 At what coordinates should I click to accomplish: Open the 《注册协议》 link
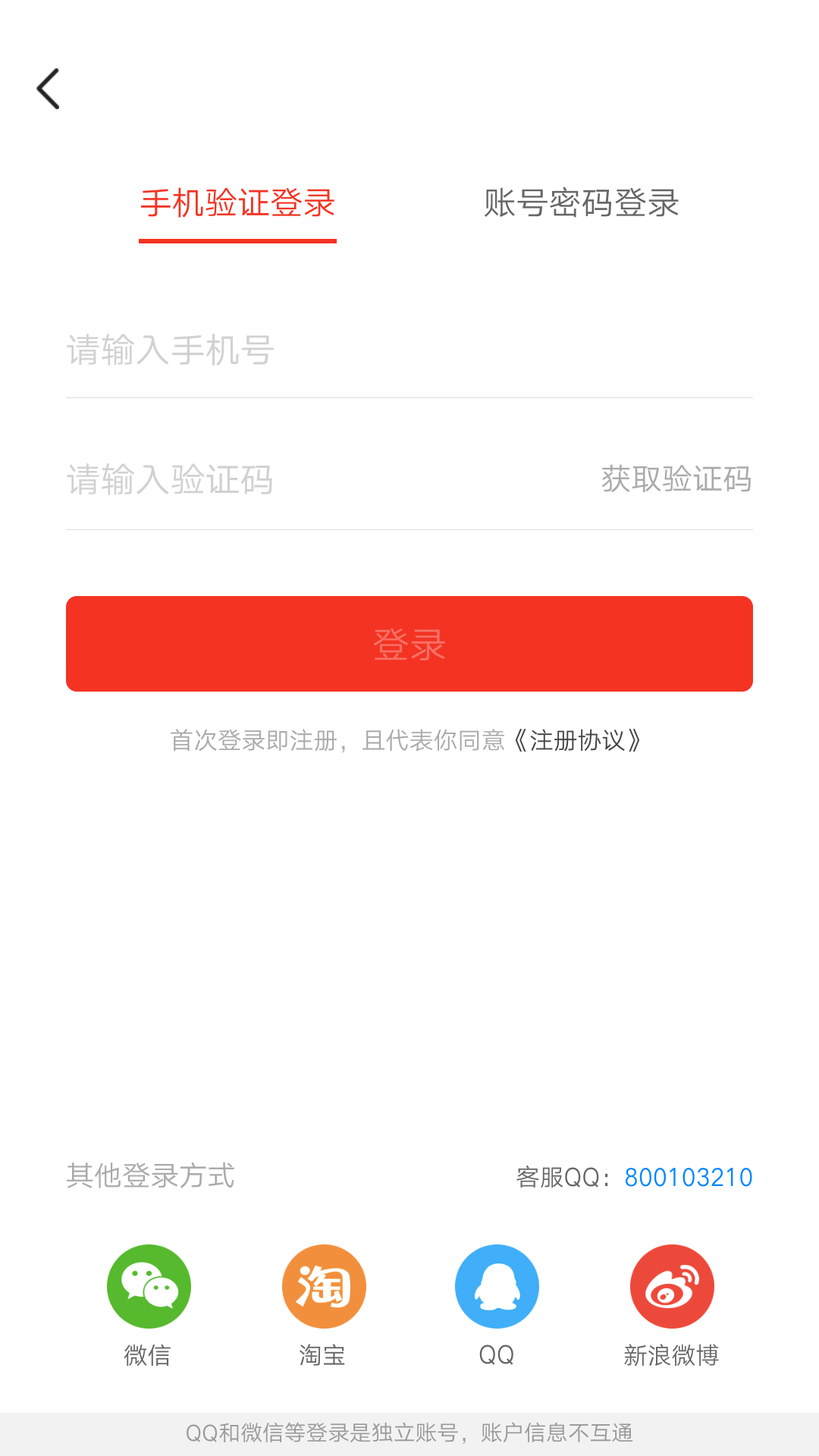coord(577,740)
